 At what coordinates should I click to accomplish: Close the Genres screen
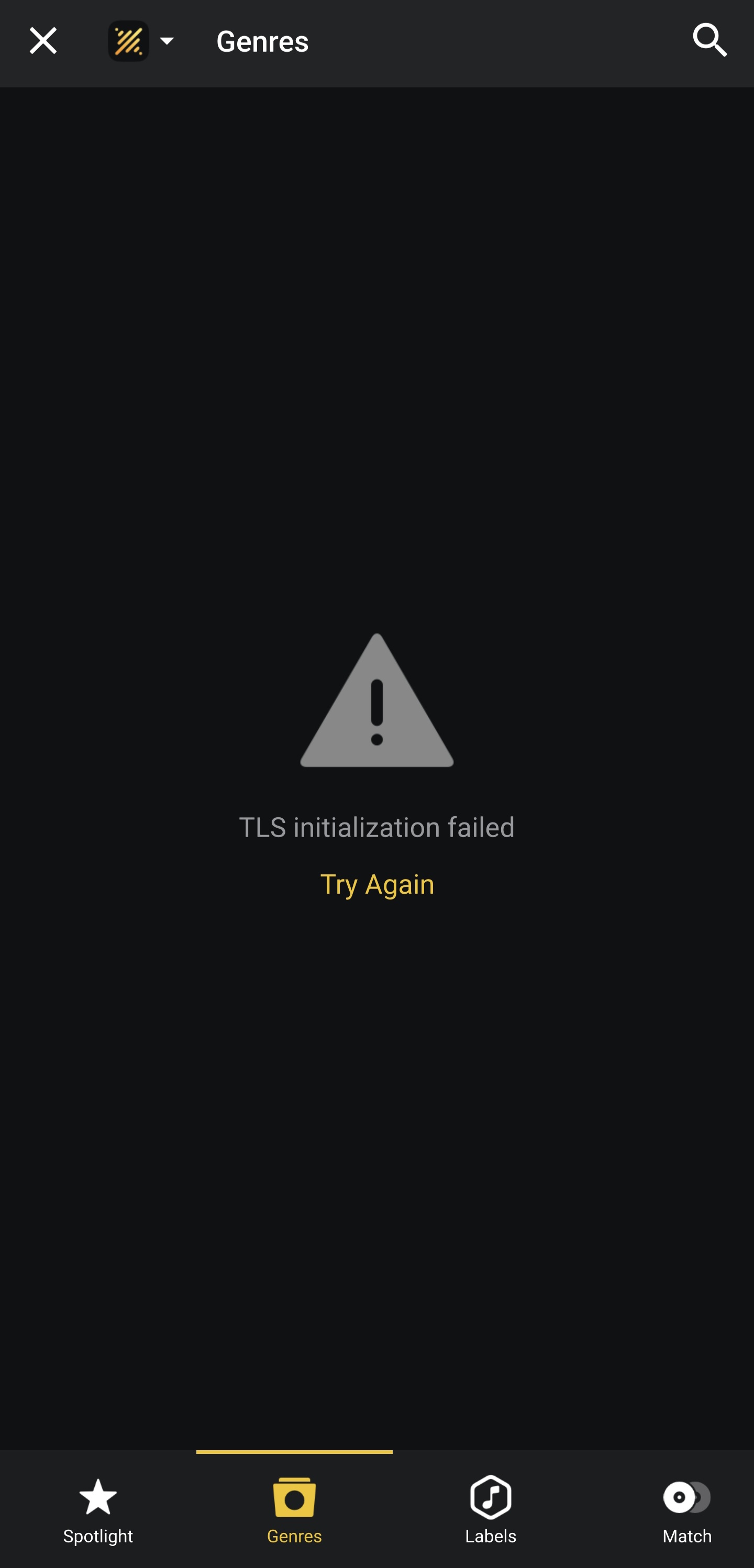tap(42, 41)
